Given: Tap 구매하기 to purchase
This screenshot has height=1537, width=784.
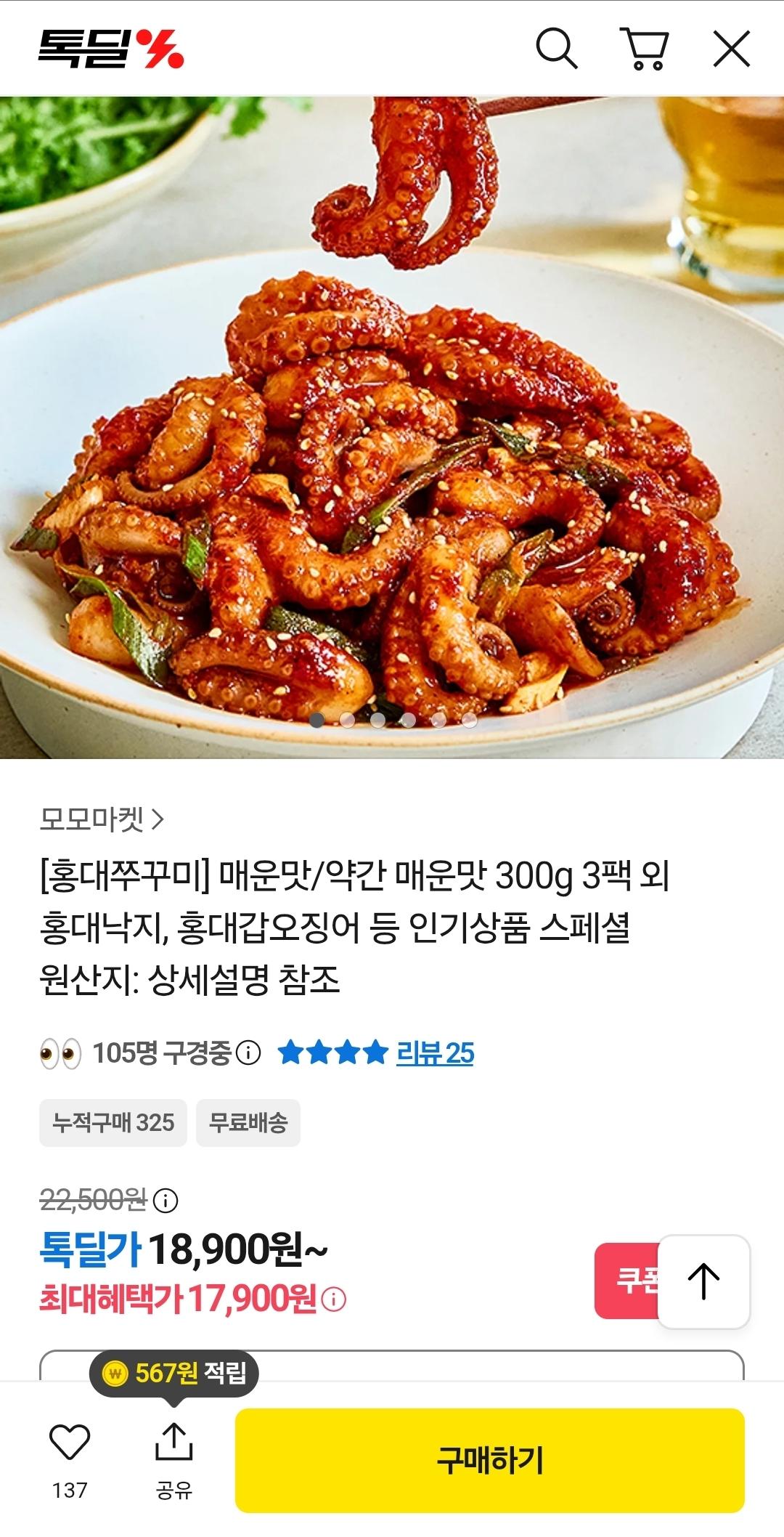Looking at the screenshot, I should (489, 1460).
